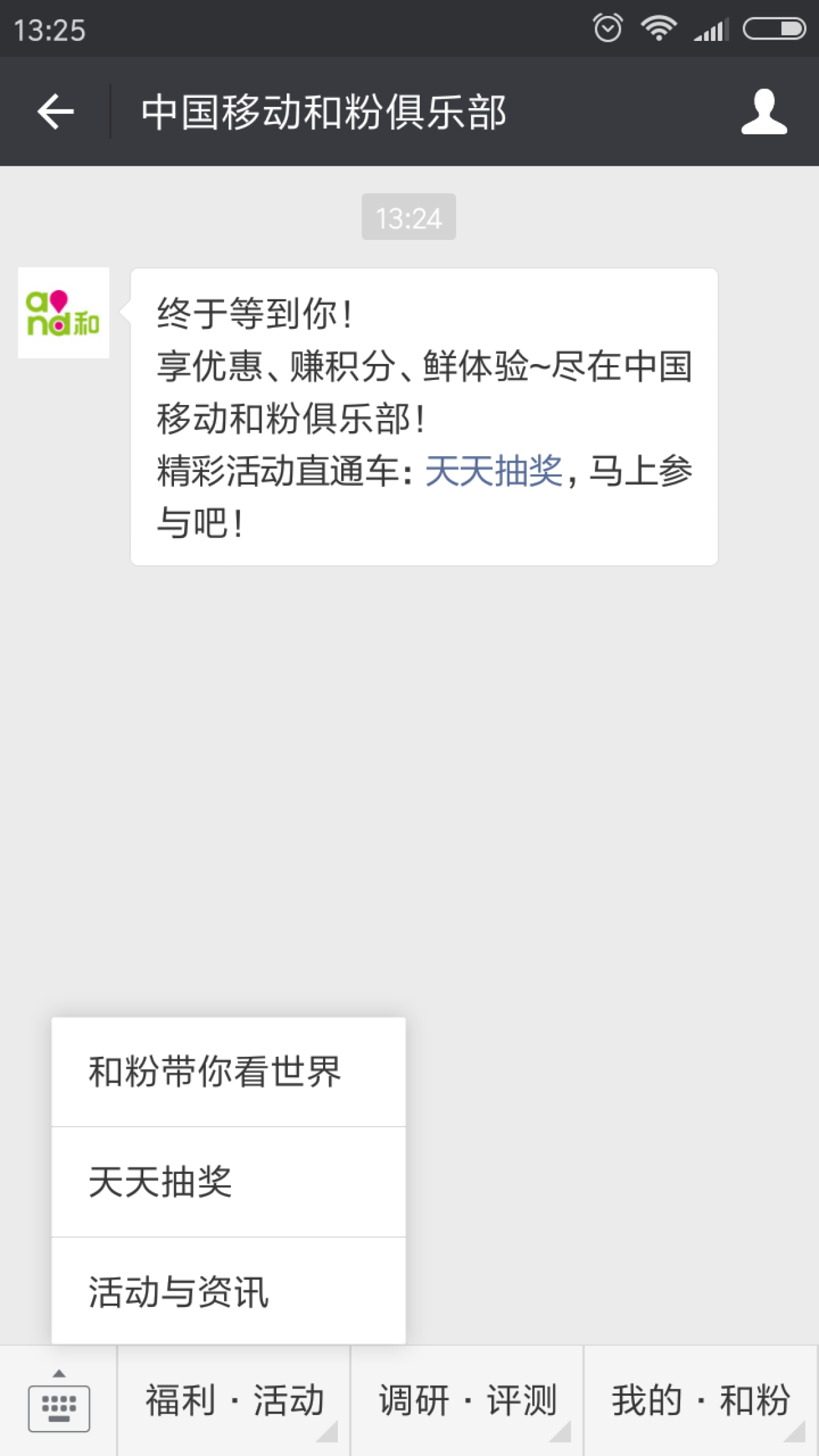Open the account profile icon
Screen dimensions: 819x1456
point(763,112)
